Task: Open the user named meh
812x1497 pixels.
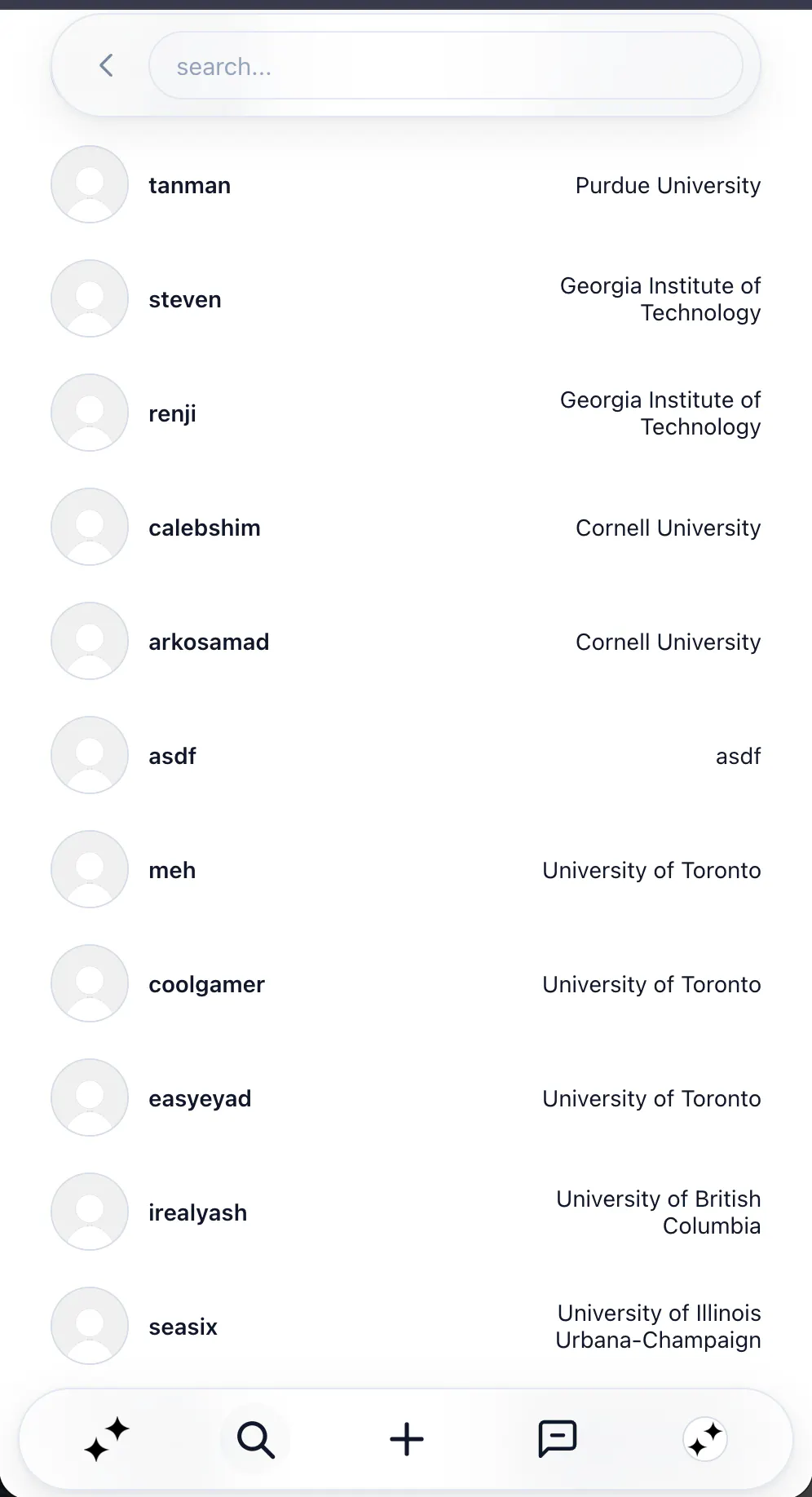Action: pos(406,870)
